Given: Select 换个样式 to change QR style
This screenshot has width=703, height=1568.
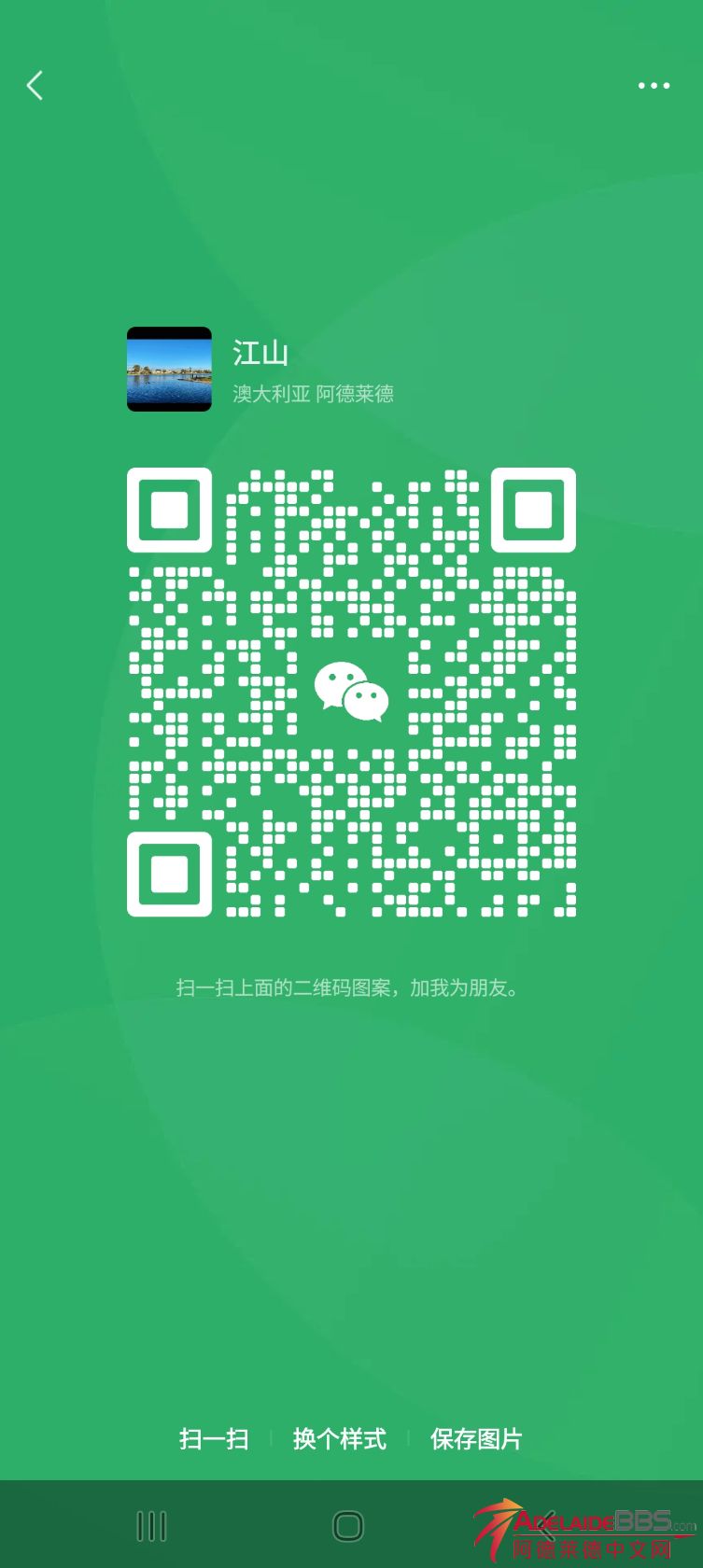Looking at the screenshot, I should coord(340,1438).
